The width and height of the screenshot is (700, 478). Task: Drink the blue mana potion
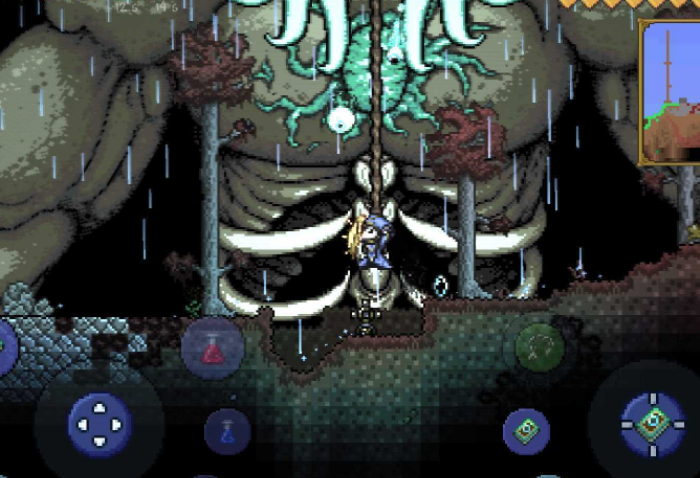click(x=227, y=432)
